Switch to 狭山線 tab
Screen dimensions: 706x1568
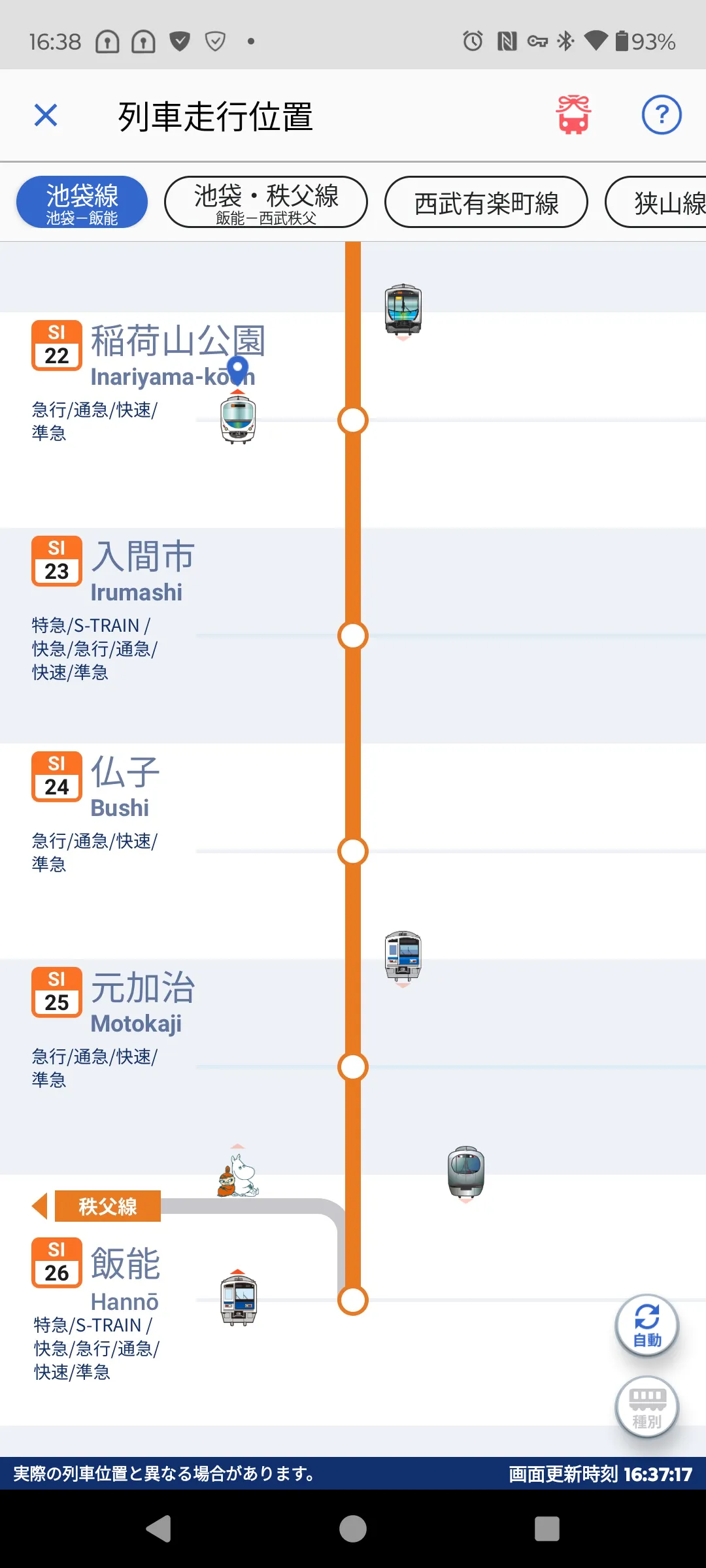(x=656, y=202)
